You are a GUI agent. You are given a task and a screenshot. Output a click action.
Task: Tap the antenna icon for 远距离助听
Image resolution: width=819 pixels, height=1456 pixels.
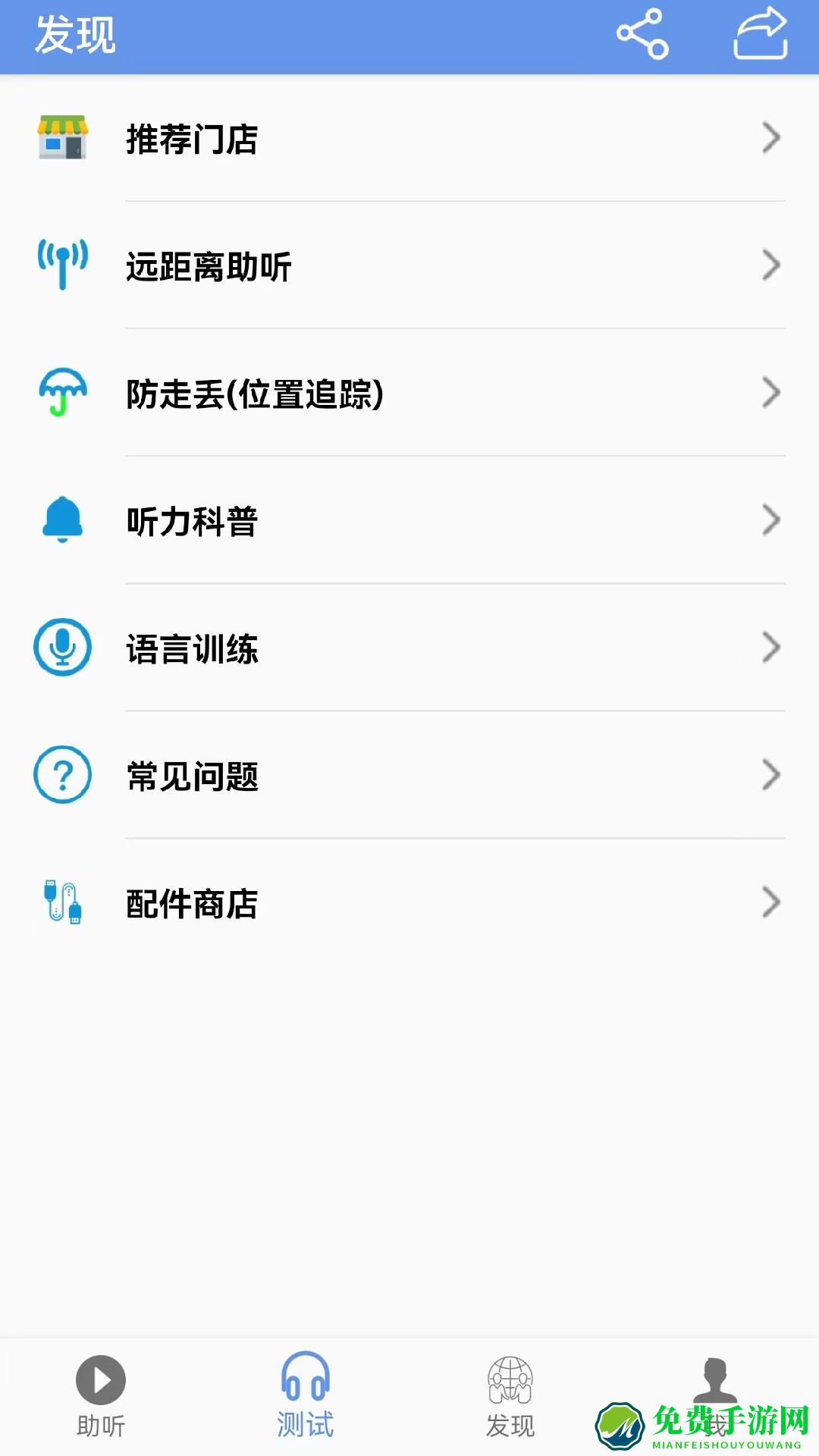[64, 265]
